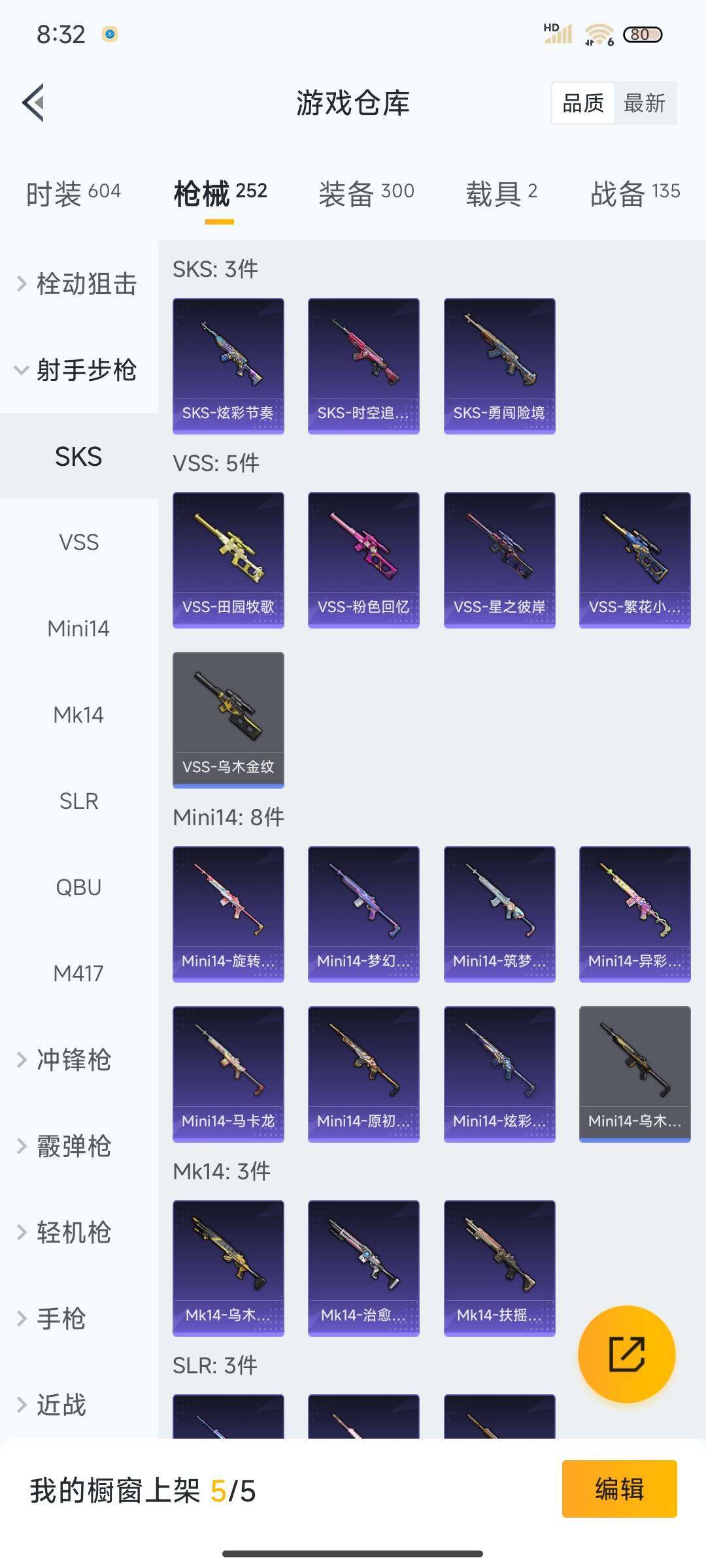Viewport: 706px width, 1568px height.
Task: Open the VSS-乌木金纹 skin tile
Action: pyautogui.click(x=228, y=720)
